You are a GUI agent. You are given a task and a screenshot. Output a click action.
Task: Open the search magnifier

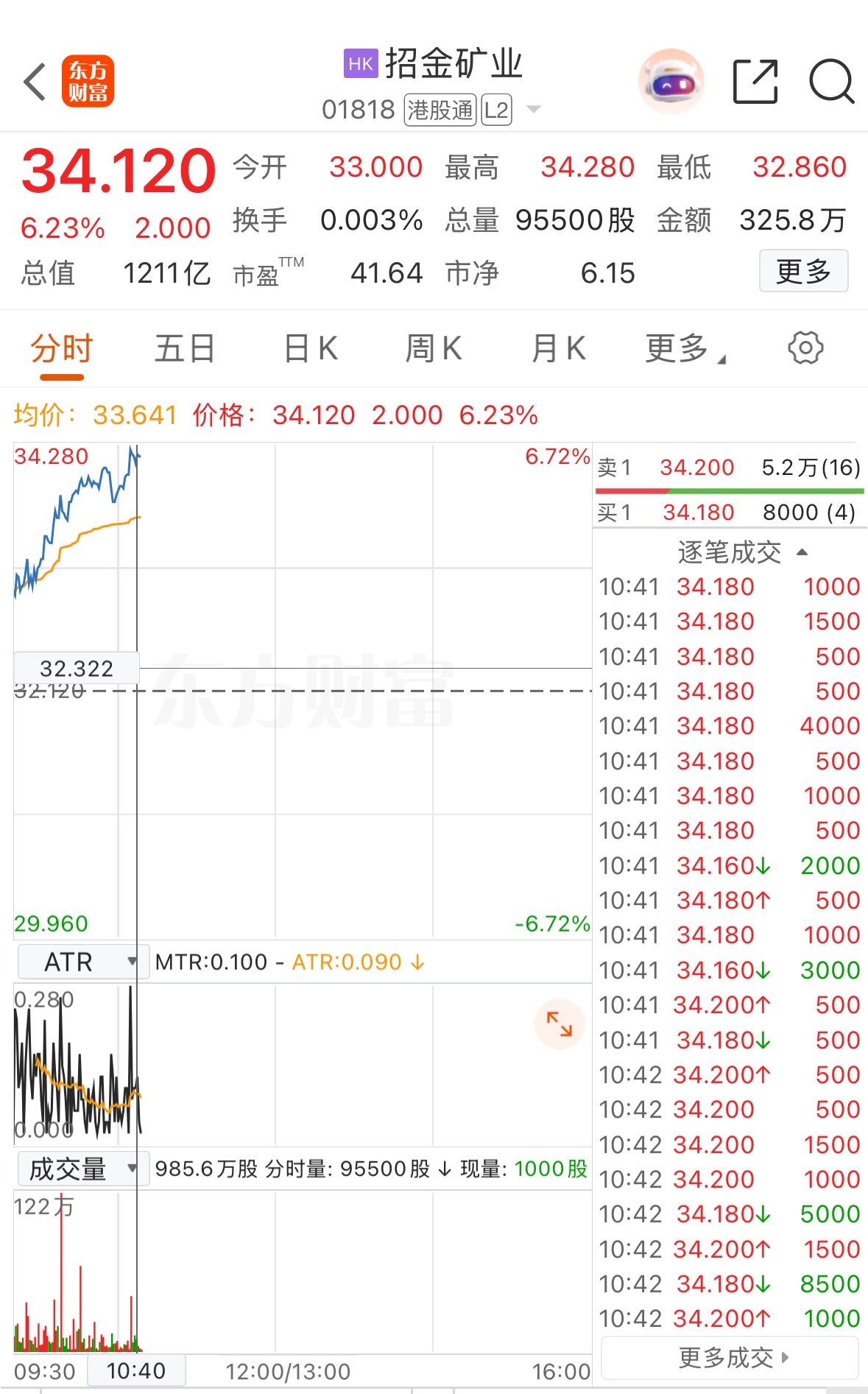pos(831,81)
